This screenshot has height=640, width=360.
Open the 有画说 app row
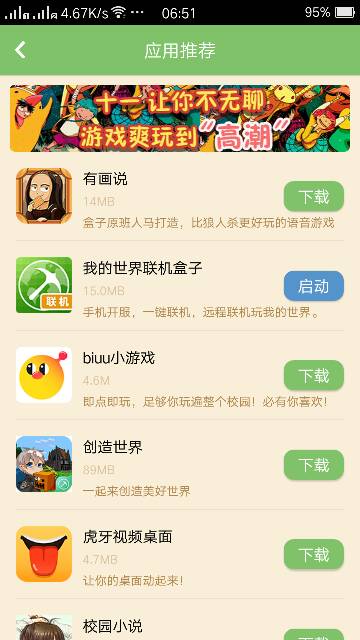tap(180, 196)
